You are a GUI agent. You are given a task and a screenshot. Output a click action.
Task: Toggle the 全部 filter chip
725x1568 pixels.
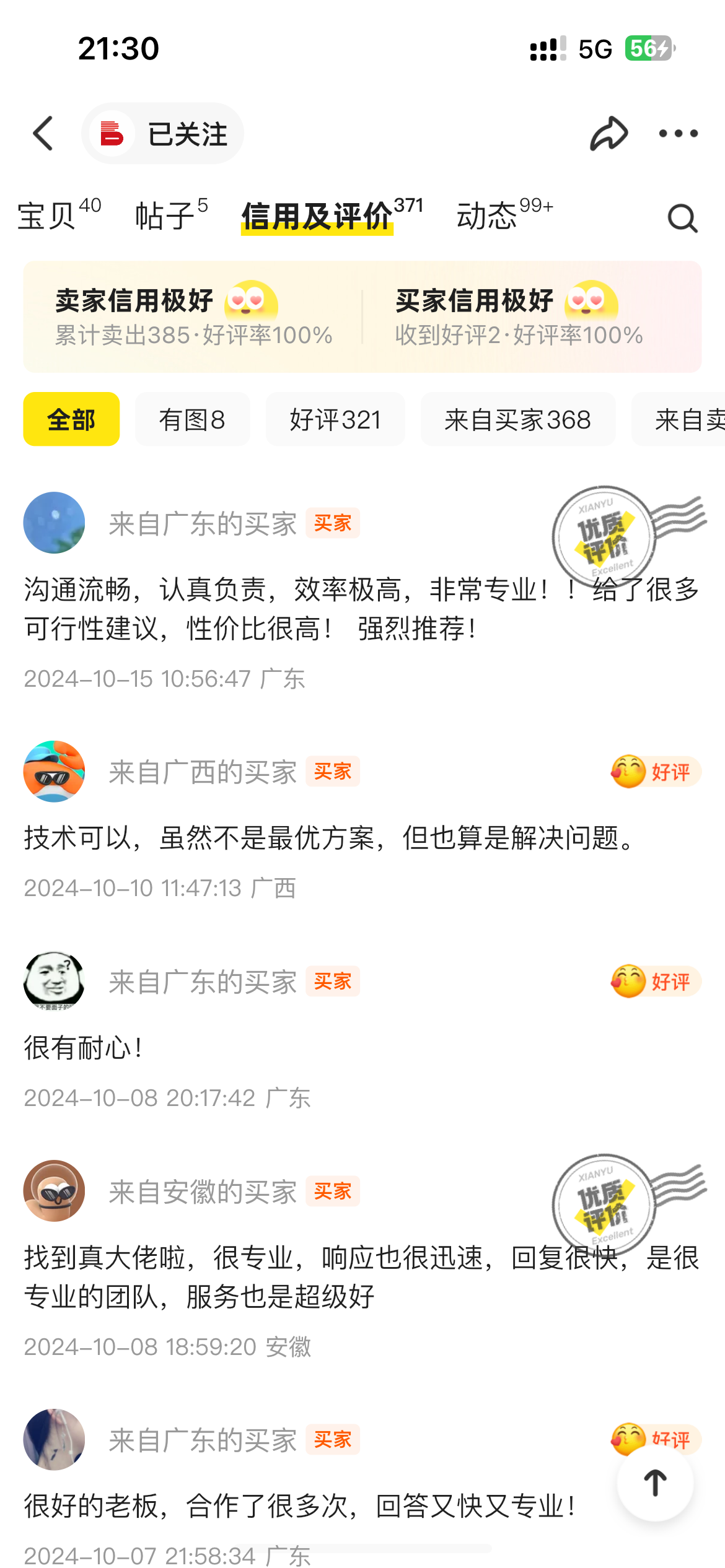[x=71, y=419]
